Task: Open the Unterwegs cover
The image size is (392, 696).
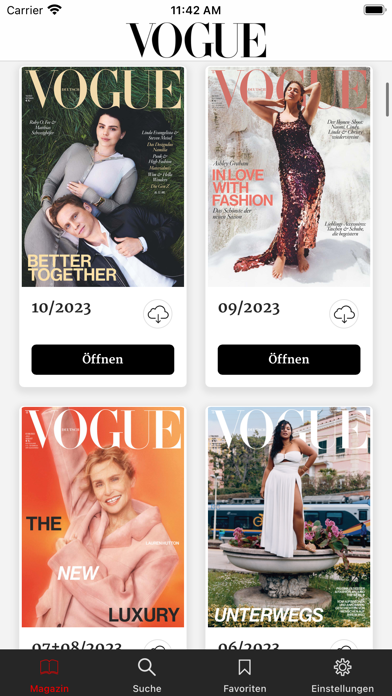Action: [289, 517]
